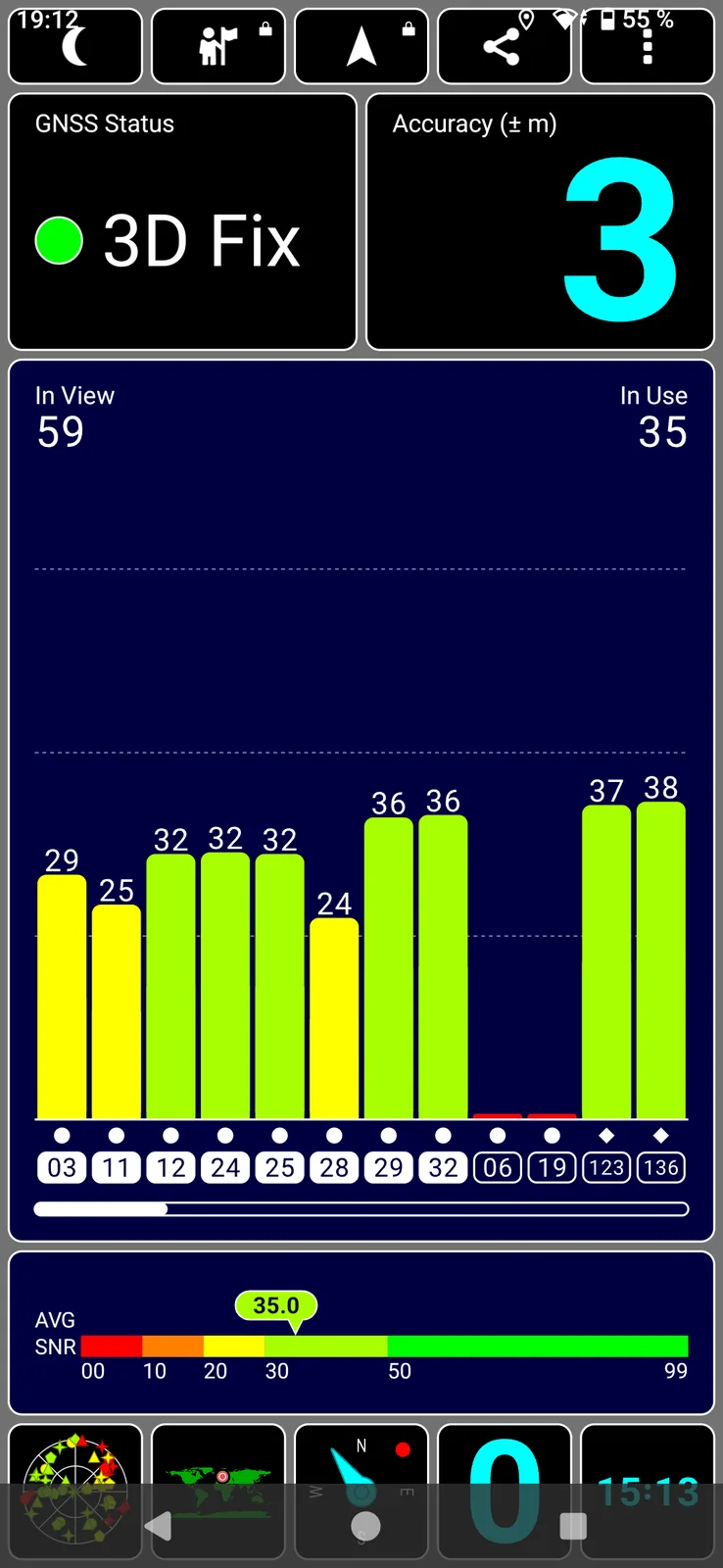Share GNSS data via the share icon
The image size is (723, 1568).
504,46
